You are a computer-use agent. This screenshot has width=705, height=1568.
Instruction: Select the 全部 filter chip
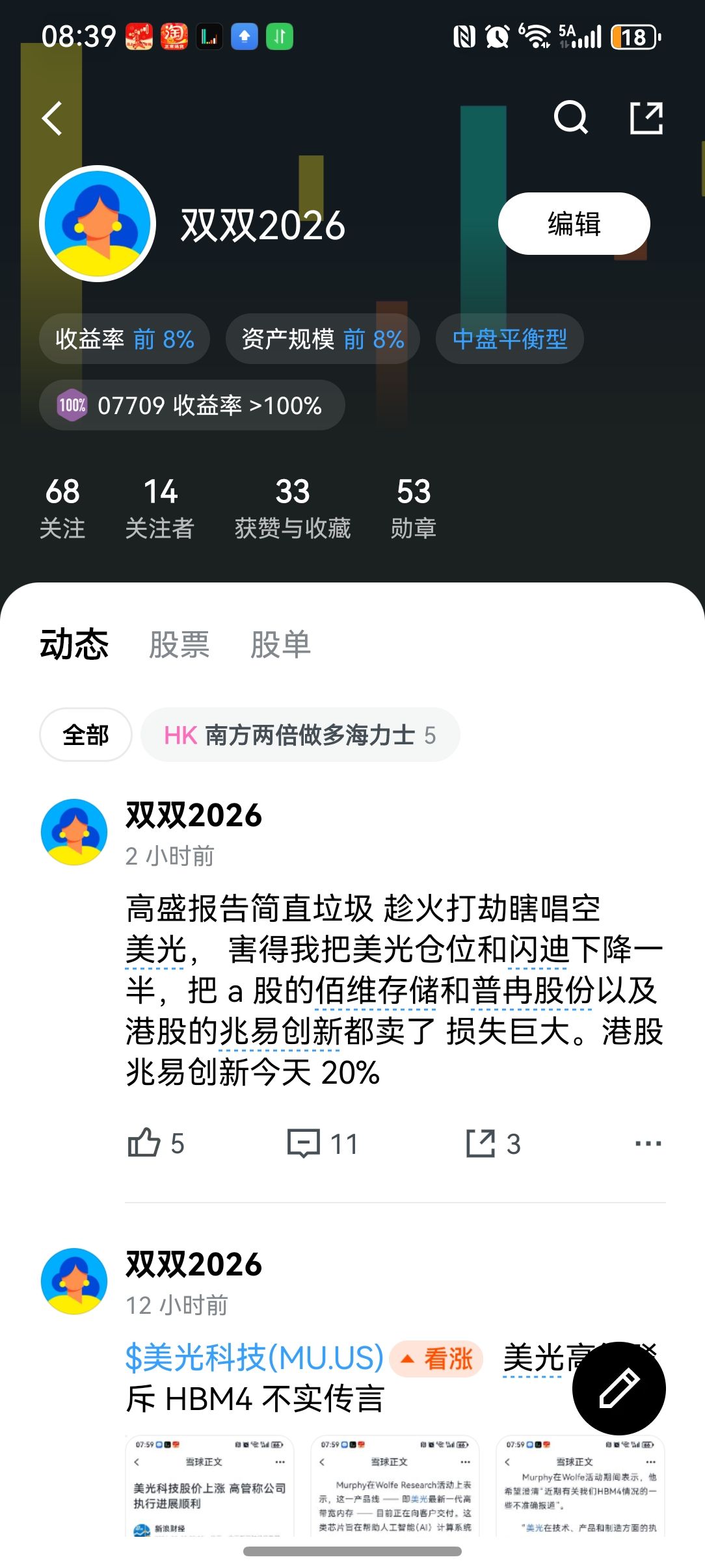86,735
